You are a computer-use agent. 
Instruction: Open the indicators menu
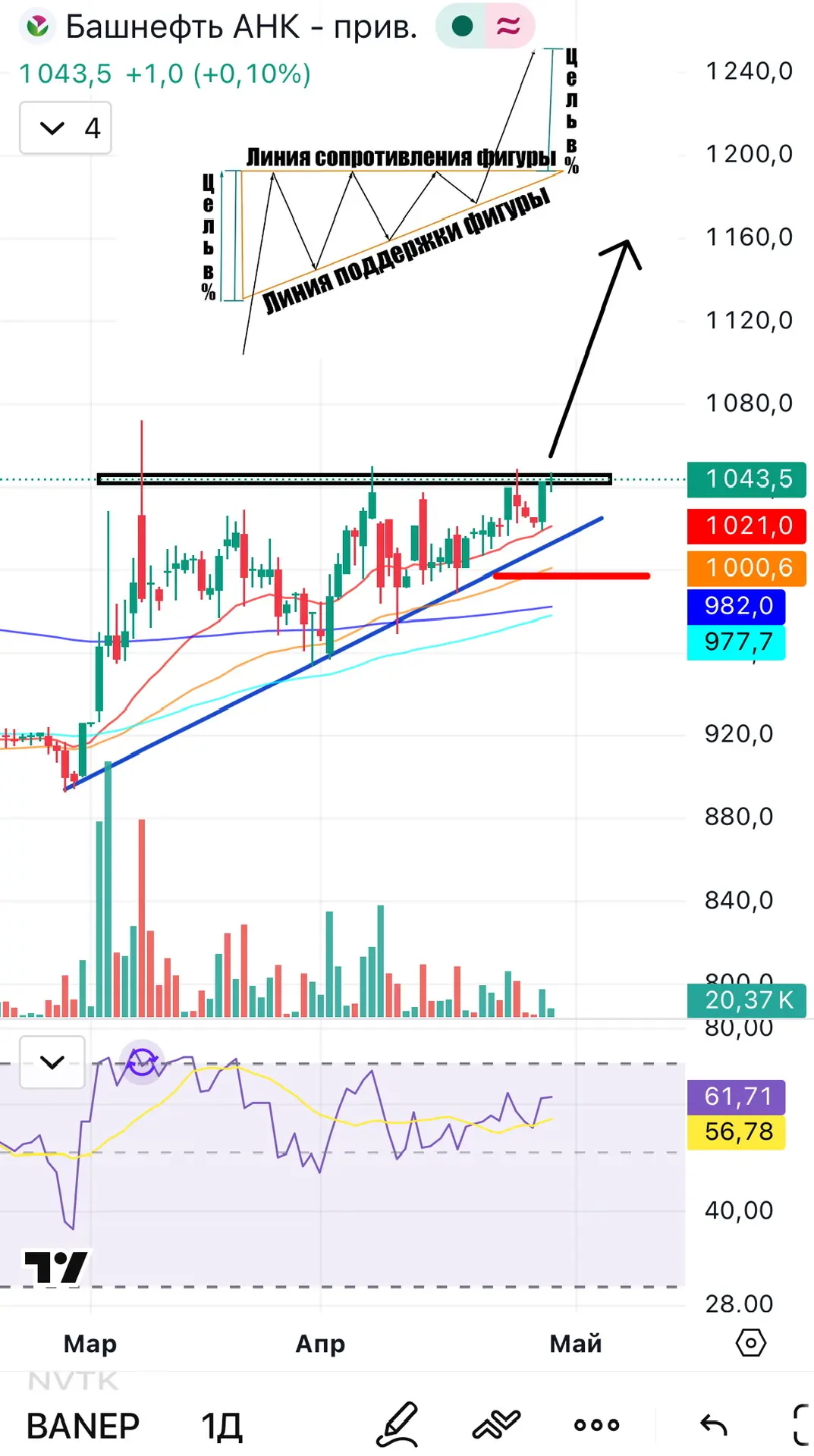496,1424
